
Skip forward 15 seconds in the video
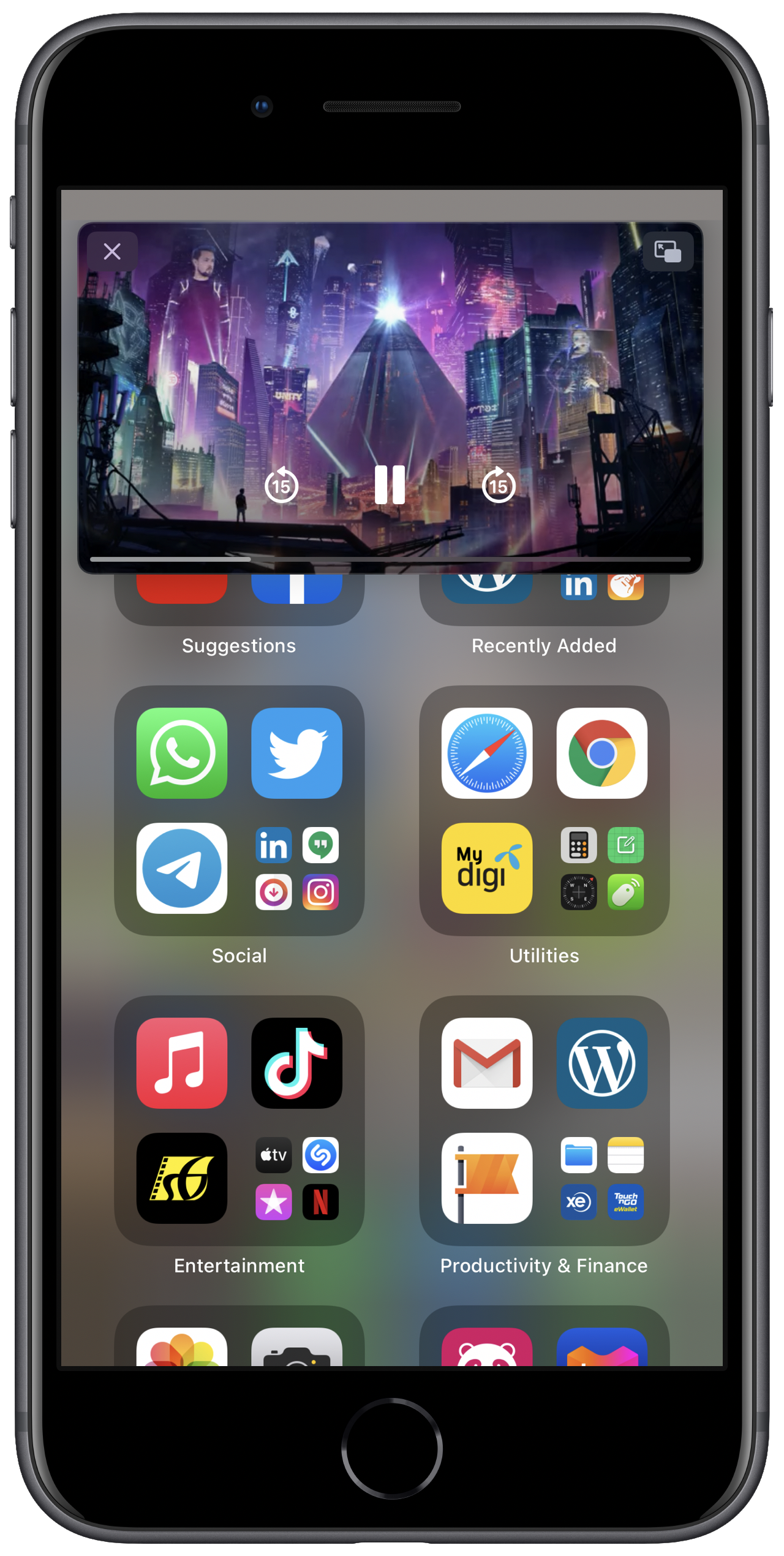click(x=499, y=485)
